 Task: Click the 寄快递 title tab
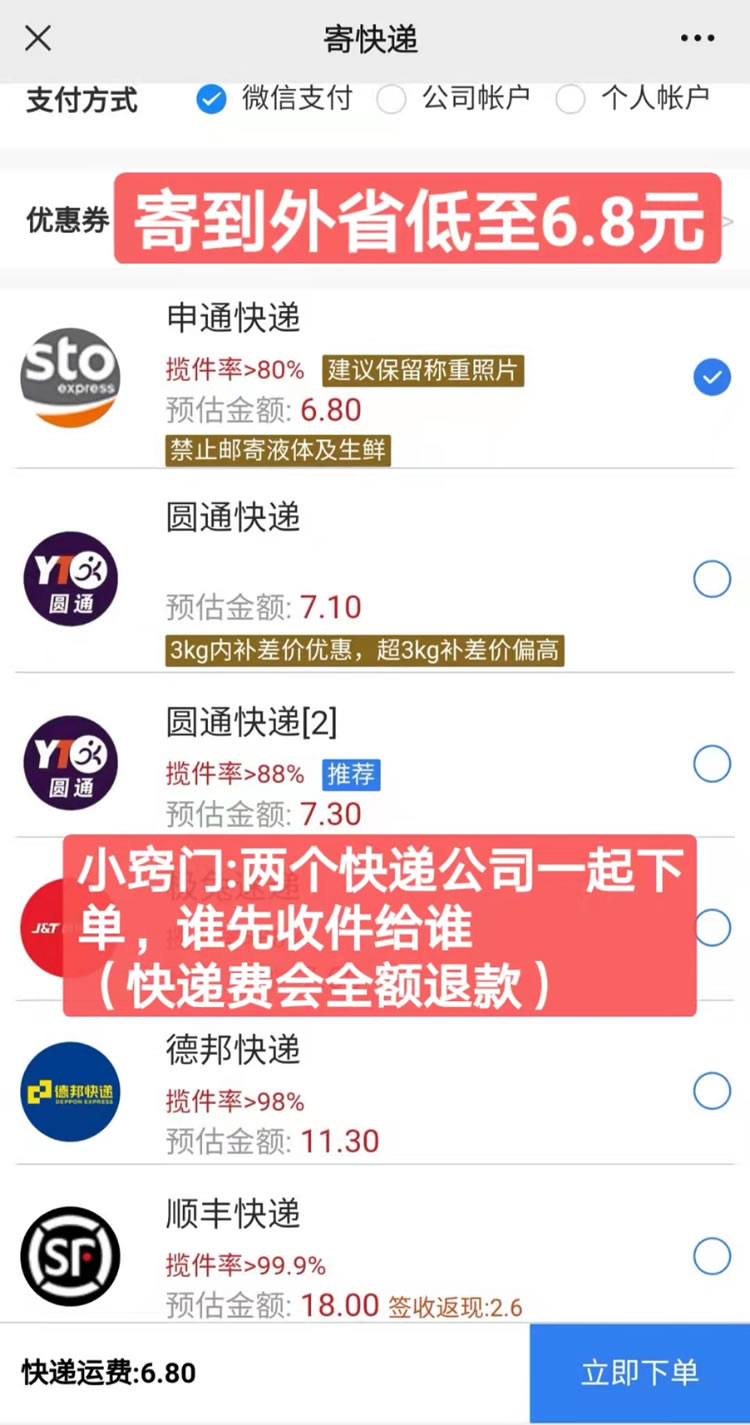[x=371, y=38]
